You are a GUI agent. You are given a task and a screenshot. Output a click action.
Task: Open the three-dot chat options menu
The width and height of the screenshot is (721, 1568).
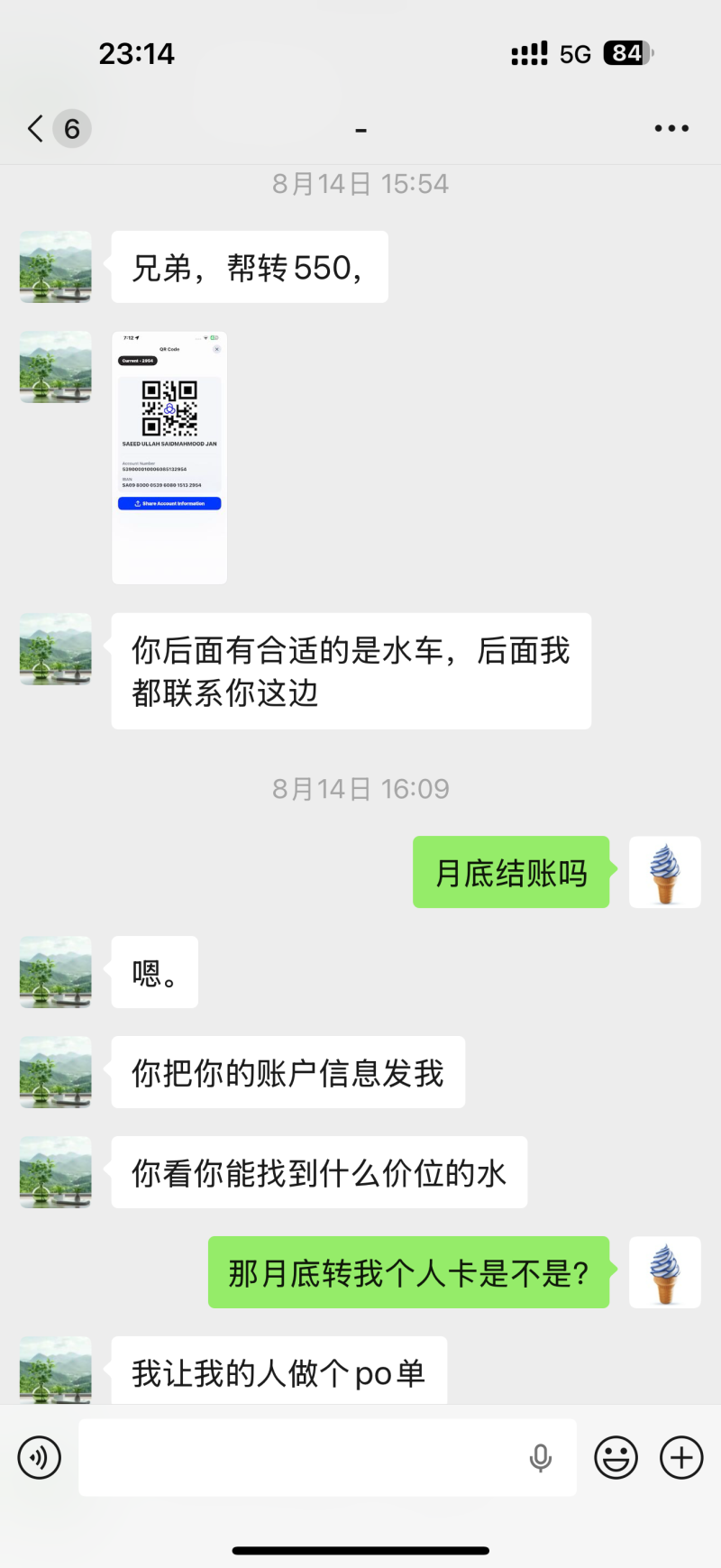click(x=671, y=129)
